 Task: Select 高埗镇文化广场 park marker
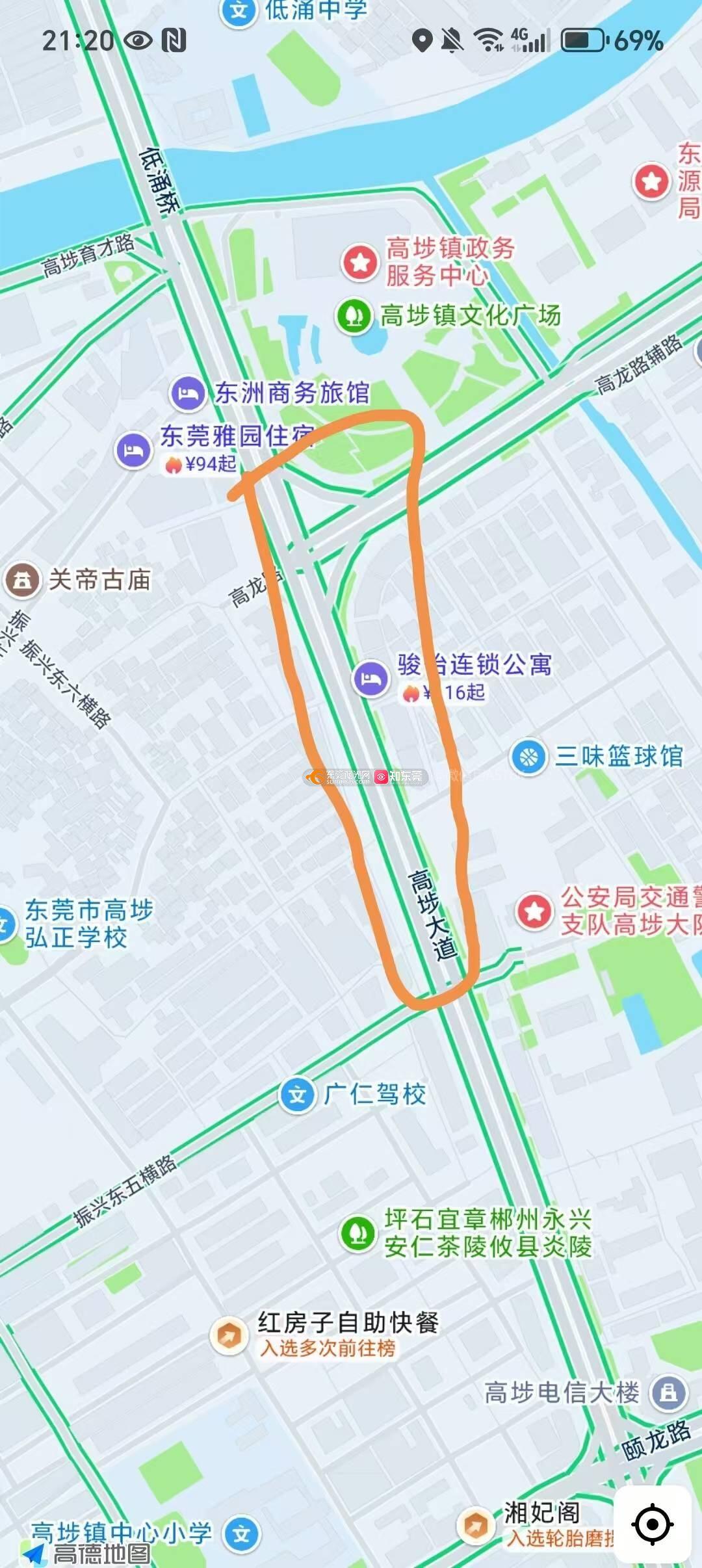coord(354,315)
